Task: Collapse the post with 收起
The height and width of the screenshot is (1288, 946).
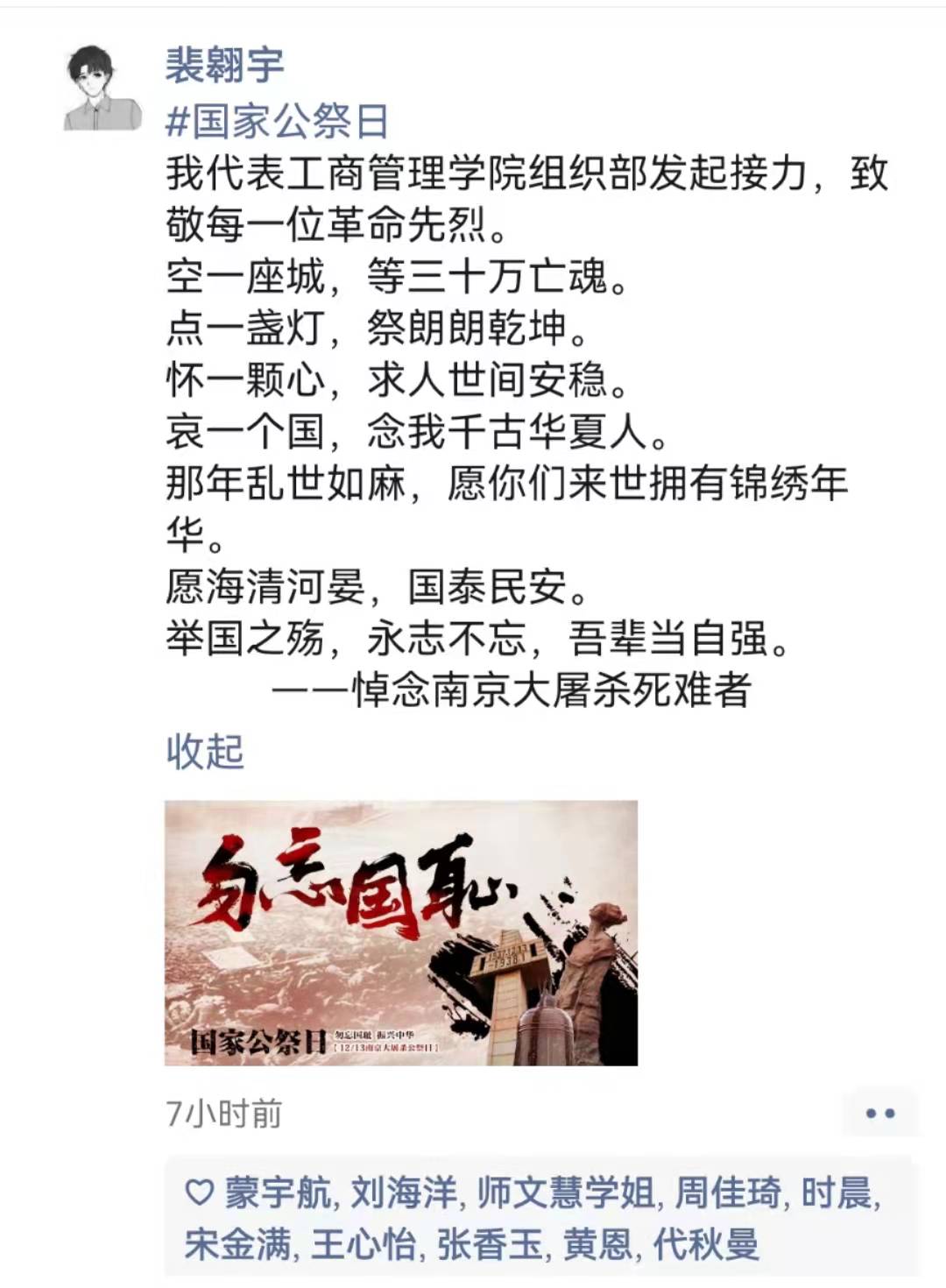Action: coord(205,752)
